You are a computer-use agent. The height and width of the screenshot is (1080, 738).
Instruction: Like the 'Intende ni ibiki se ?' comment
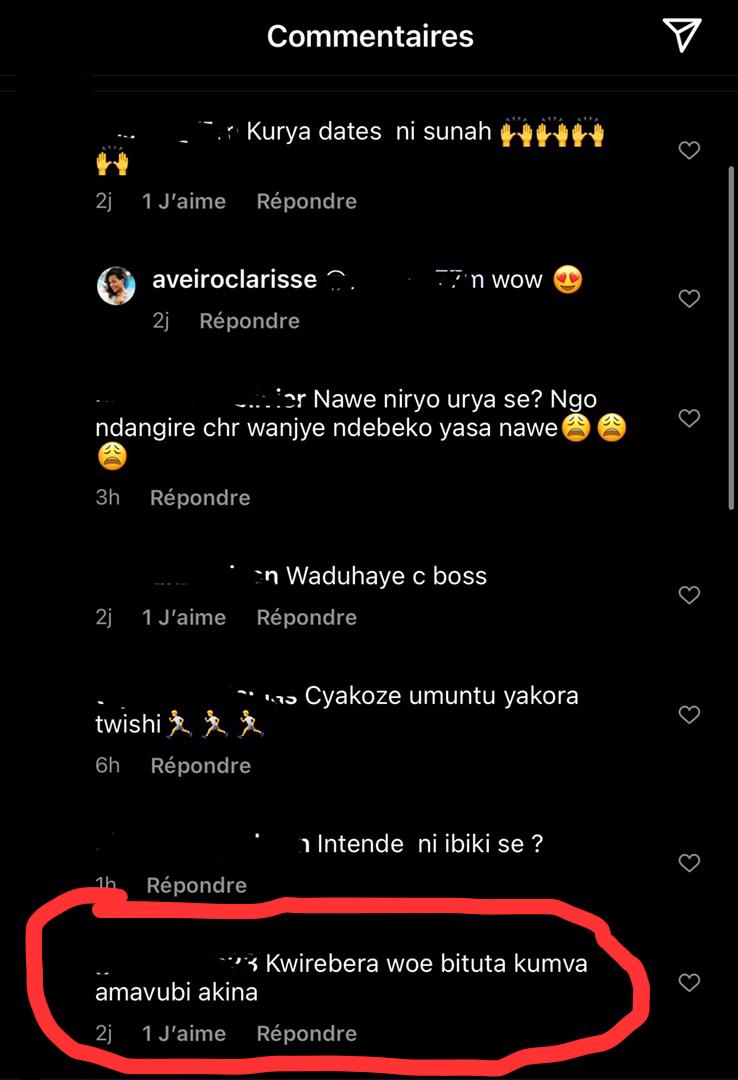coord(689,862)
